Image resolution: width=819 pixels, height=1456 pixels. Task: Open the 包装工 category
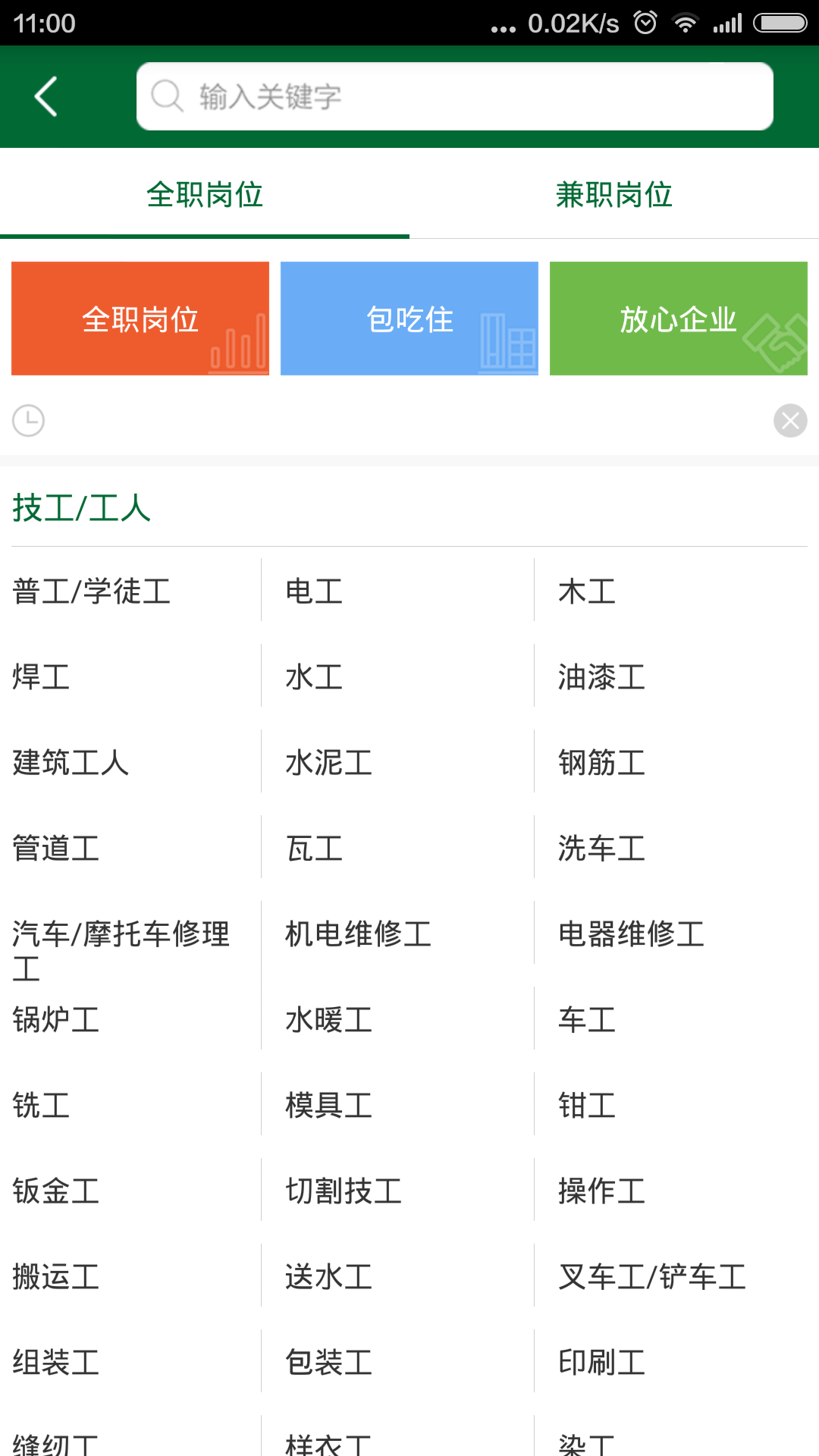(328, 1362)
